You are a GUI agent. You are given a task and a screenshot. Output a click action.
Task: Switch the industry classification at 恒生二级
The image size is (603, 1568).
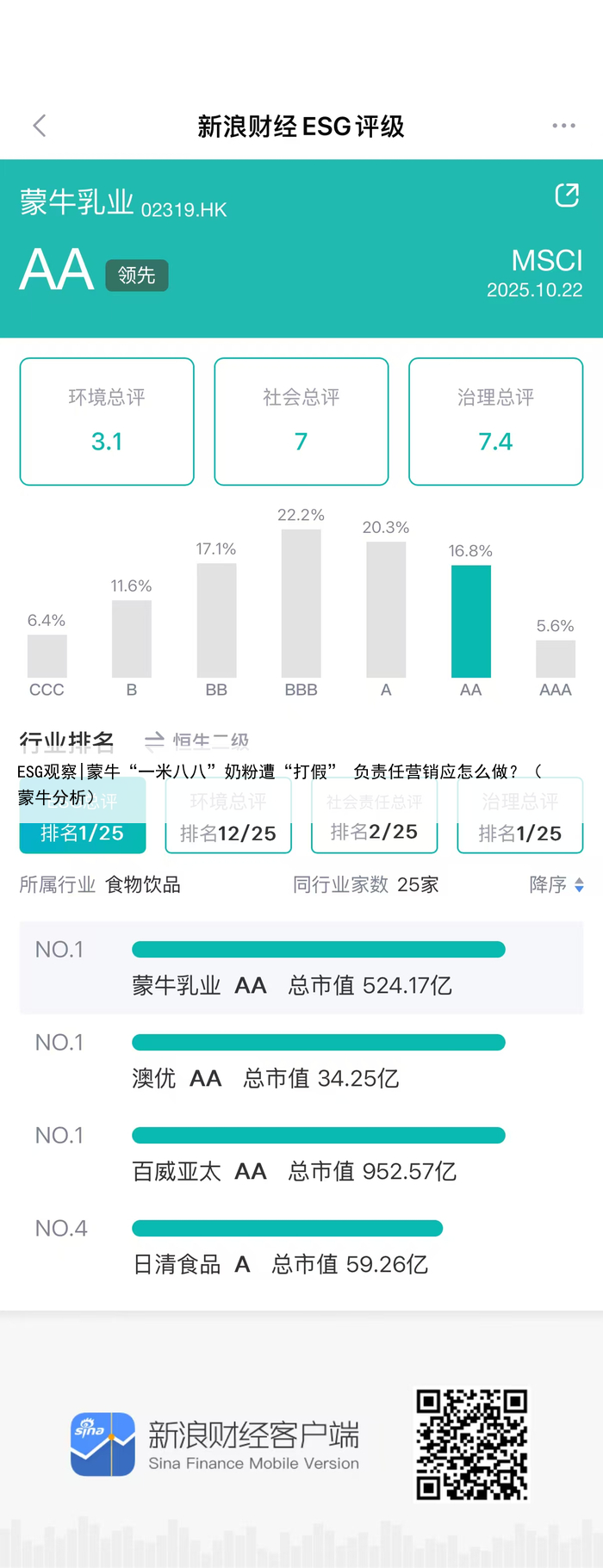coord(198,741)
